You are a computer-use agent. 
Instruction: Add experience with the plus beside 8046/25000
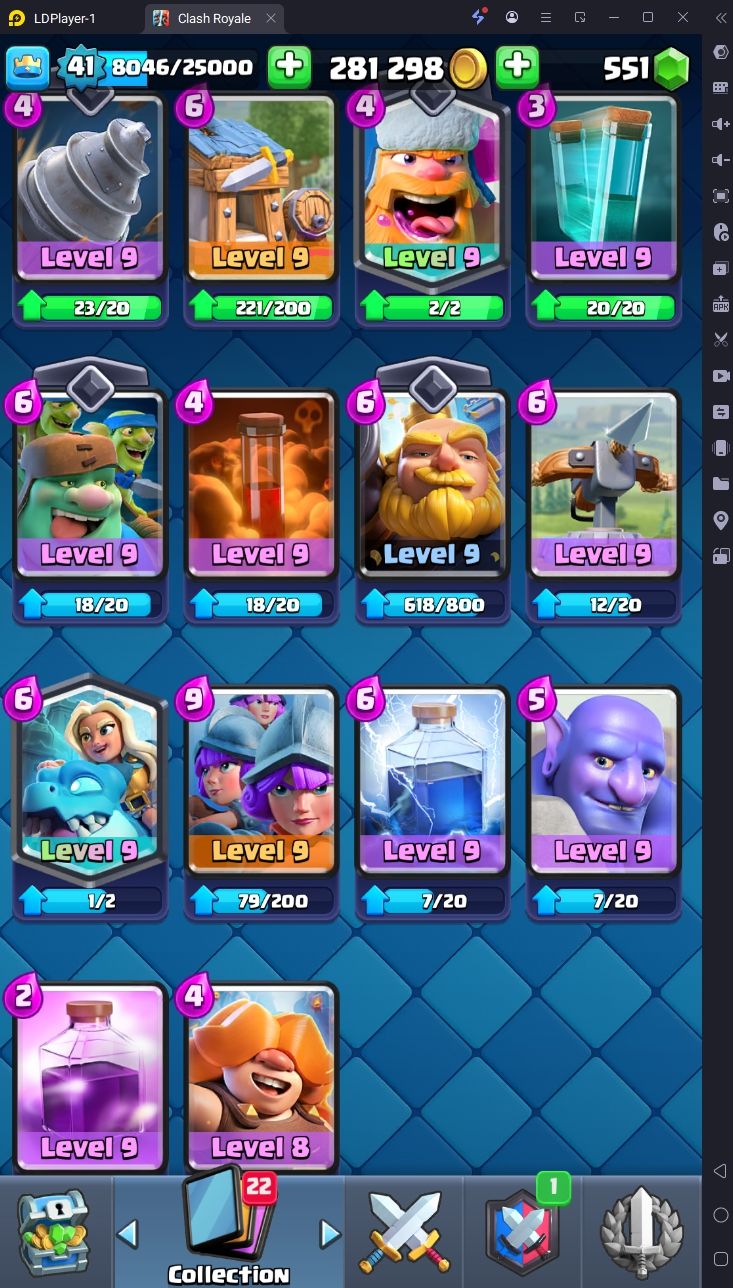289,67
